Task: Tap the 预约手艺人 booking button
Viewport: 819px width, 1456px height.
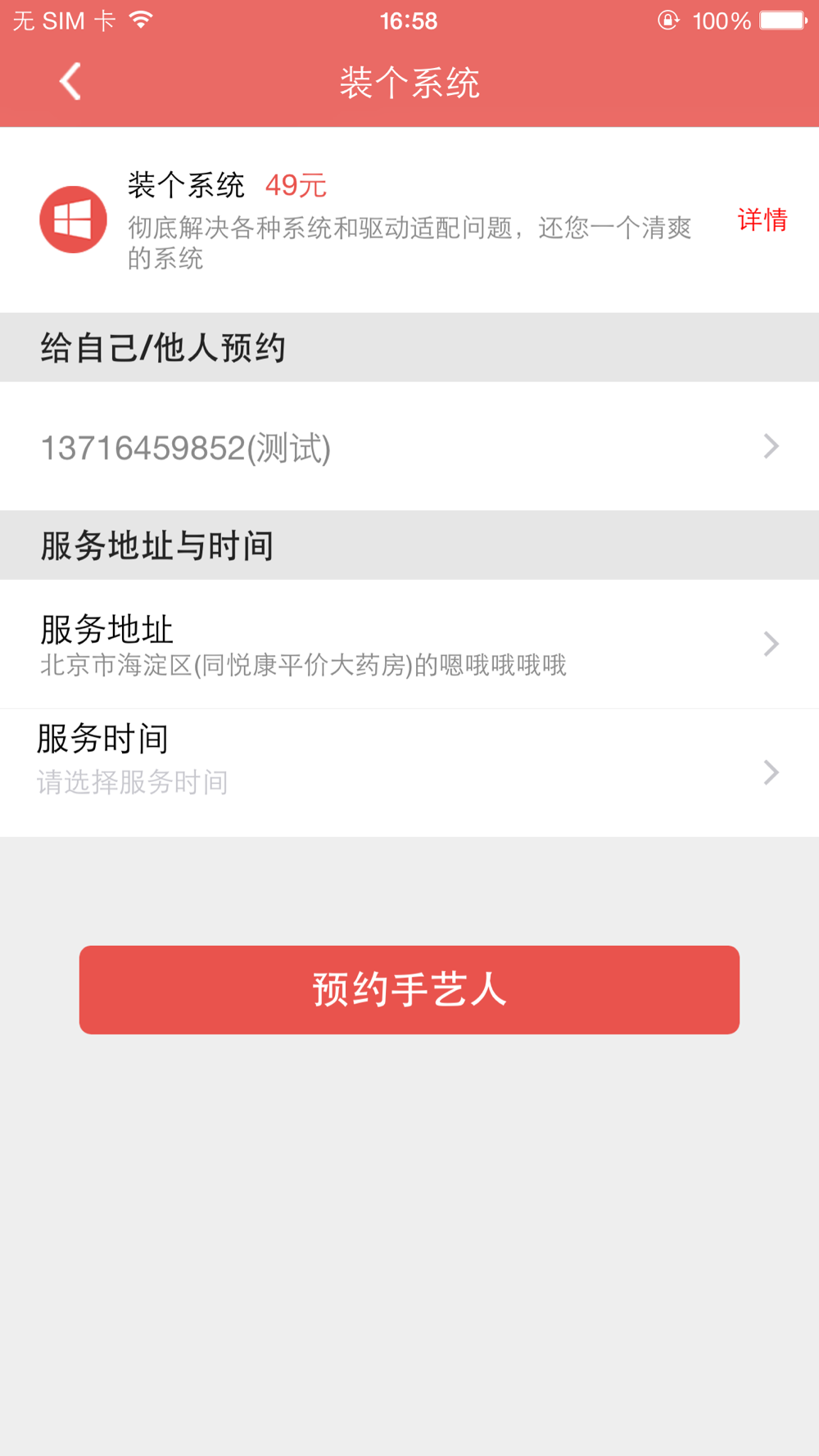Action: click(409, 990)
